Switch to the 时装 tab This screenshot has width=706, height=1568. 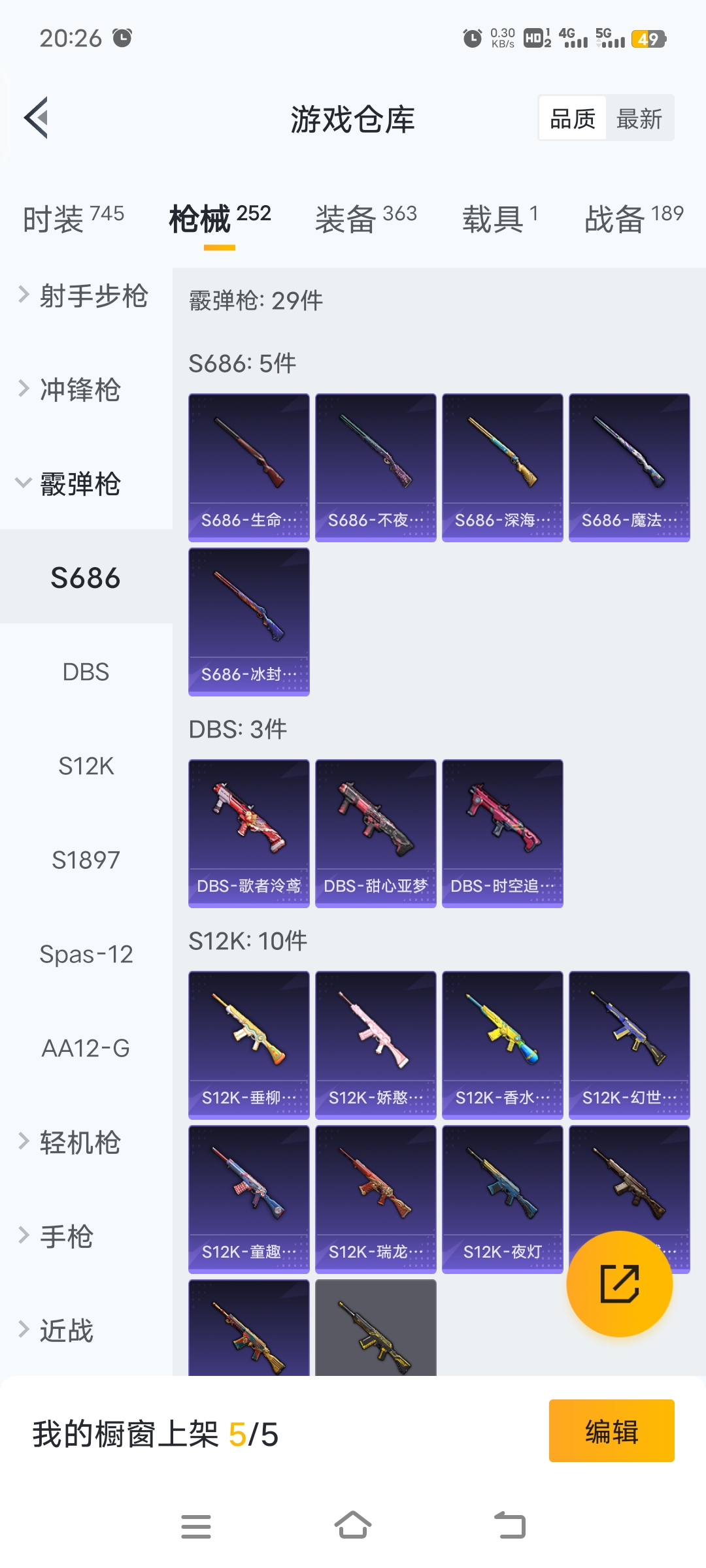[x=73, y=218]
